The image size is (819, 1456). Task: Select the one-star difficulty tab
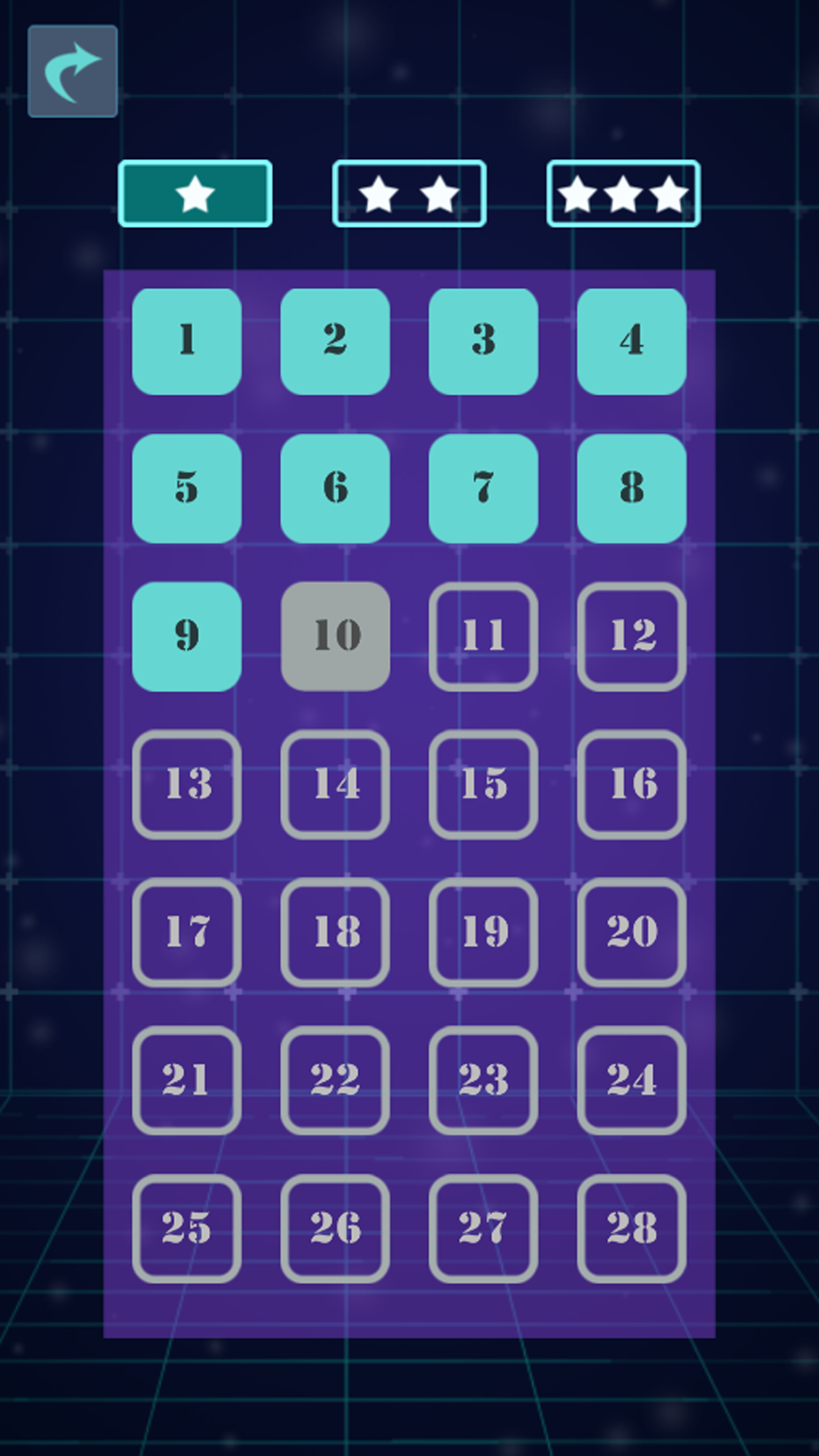(195, 194)
